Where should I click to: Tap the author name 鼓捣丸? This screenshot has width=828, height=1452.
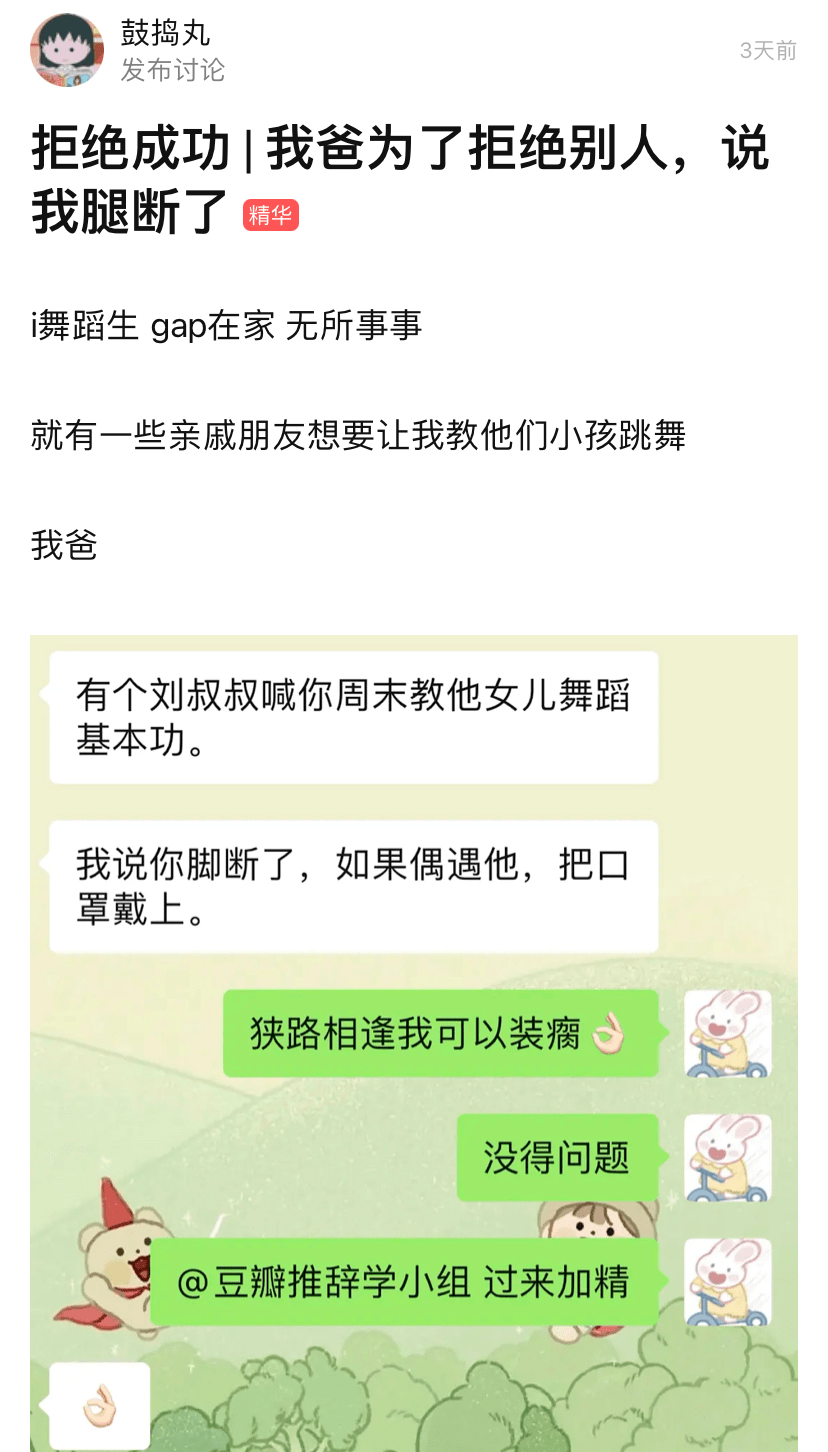(x=165, y=33)
